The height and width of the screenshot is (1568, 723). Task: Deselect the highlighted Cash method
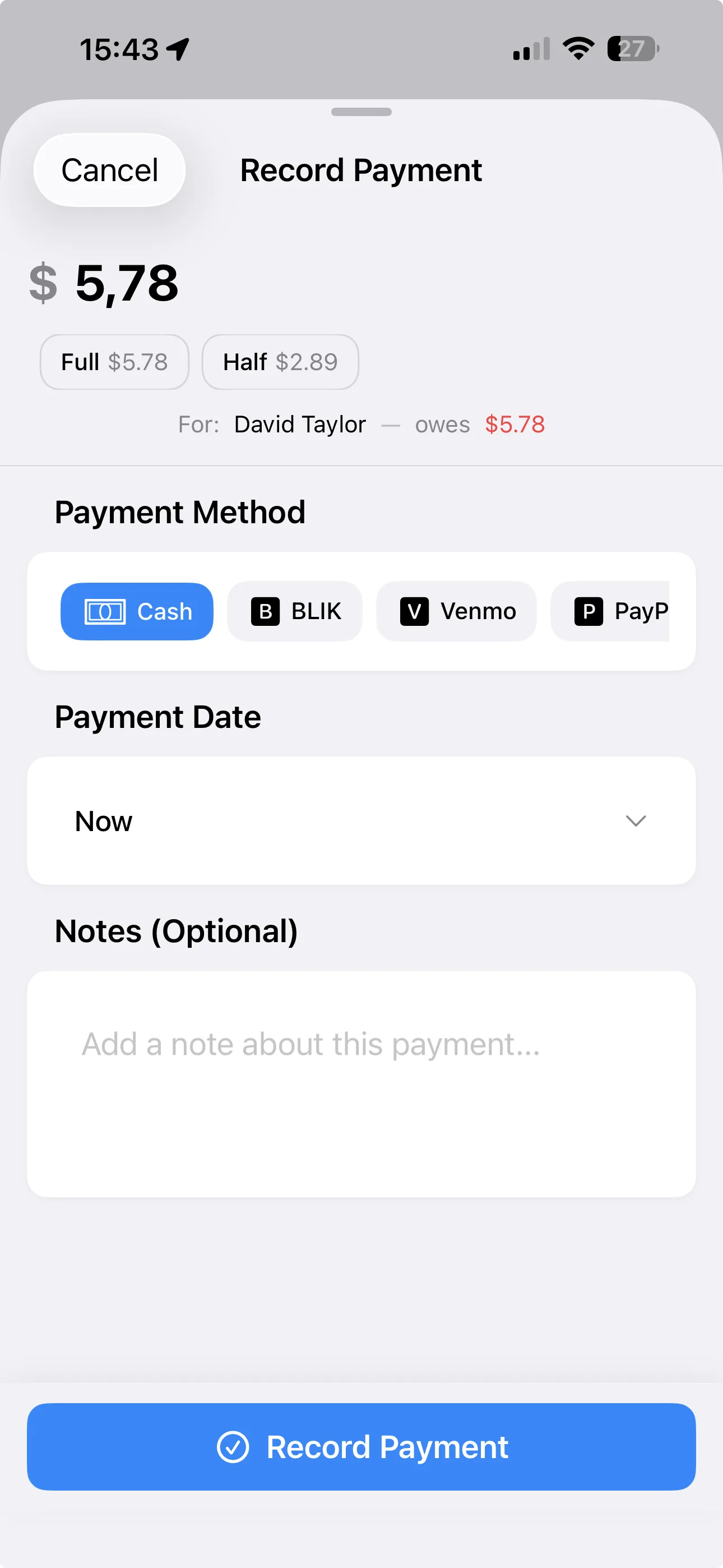pos(136,611)
